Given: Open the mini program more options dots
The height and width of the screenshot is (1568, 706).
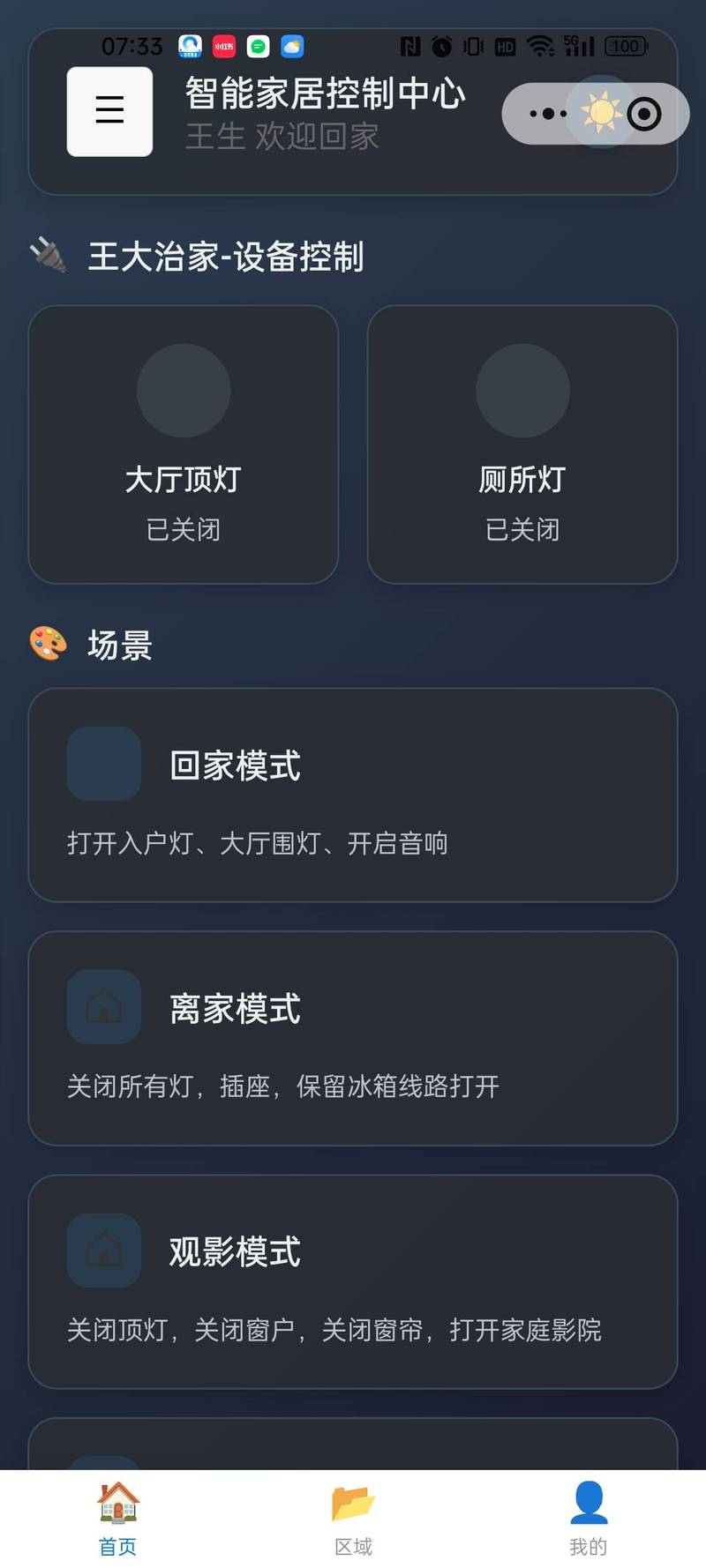Looking at the screenshot, I should click(548, 114).
